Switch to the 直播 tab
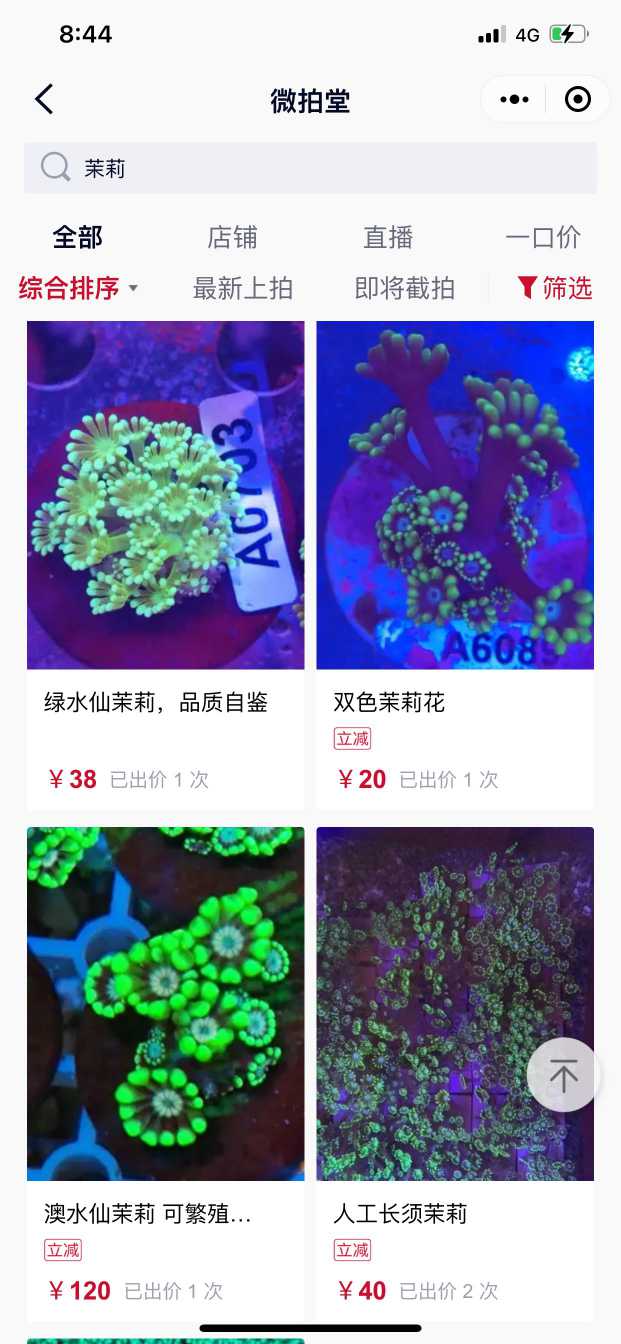 pos(388,237)
